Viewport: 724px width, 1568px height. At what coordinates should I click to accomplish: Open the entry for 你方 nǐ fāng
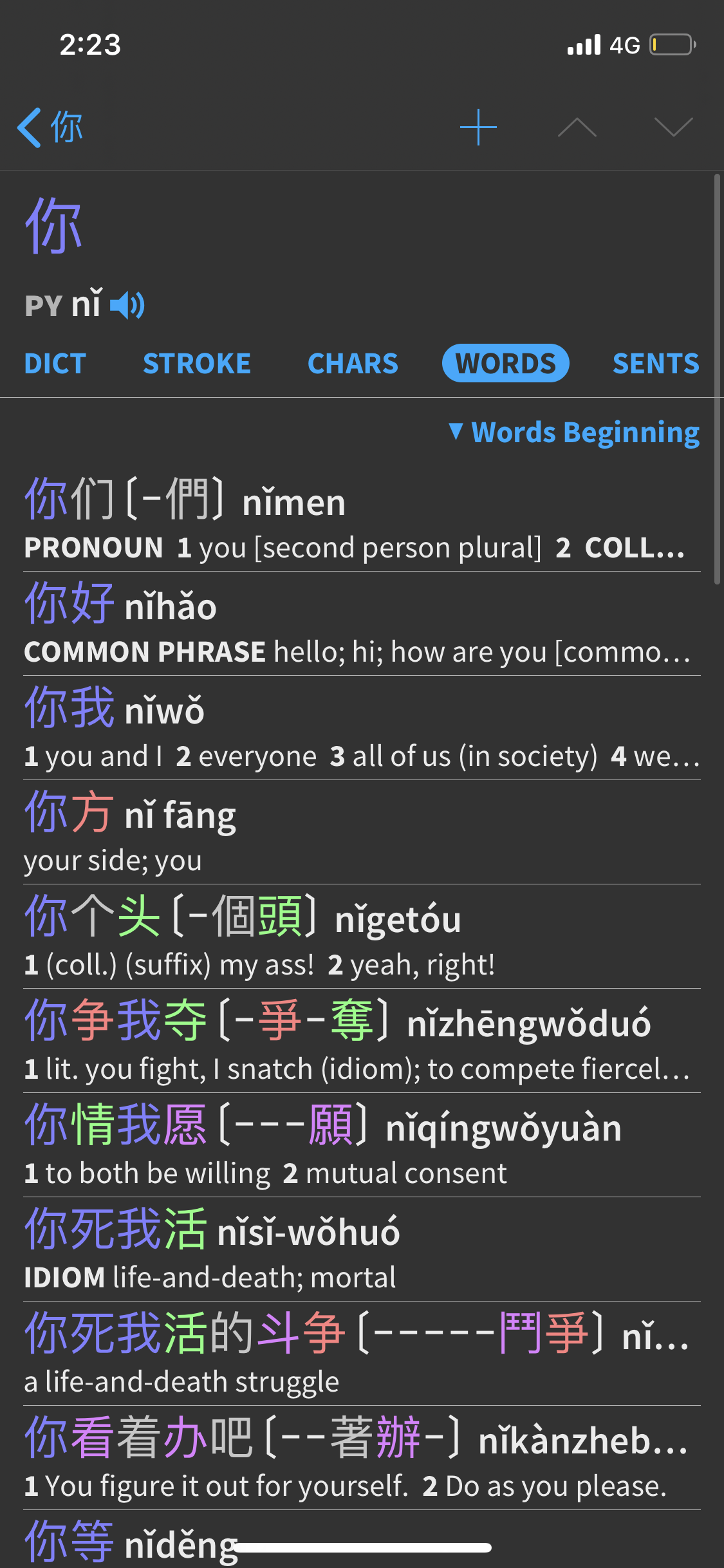coord(362,833)
